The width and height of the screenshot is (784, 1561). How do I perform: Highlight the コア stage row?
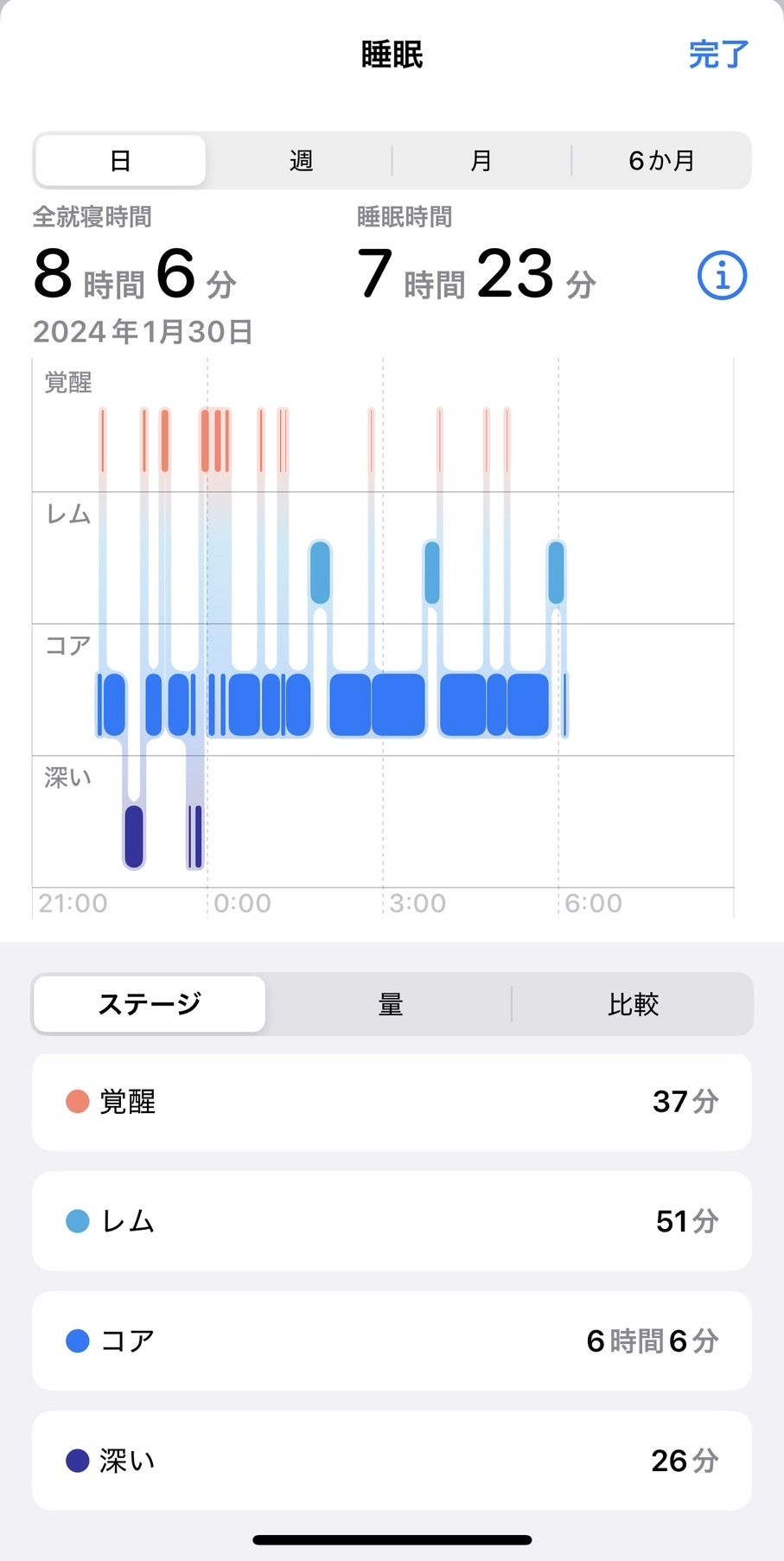392,1341
